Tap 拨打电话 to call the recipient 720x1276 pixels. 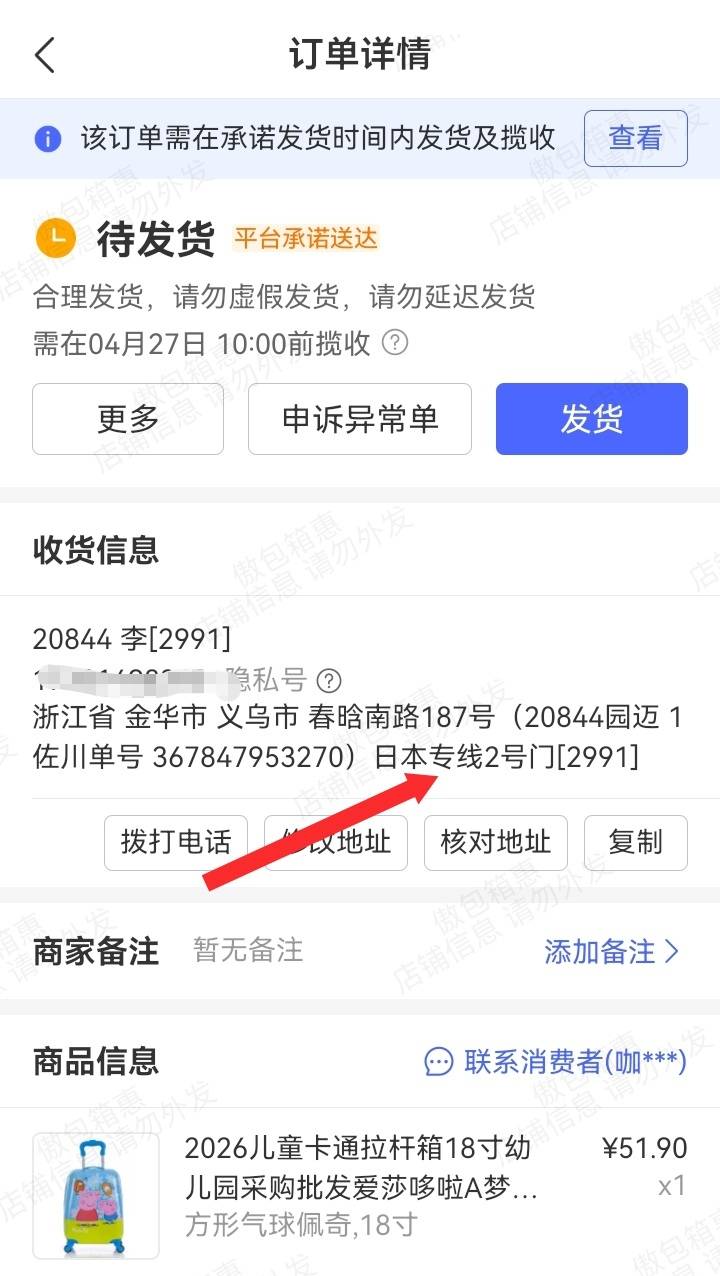tap(175, 843)
